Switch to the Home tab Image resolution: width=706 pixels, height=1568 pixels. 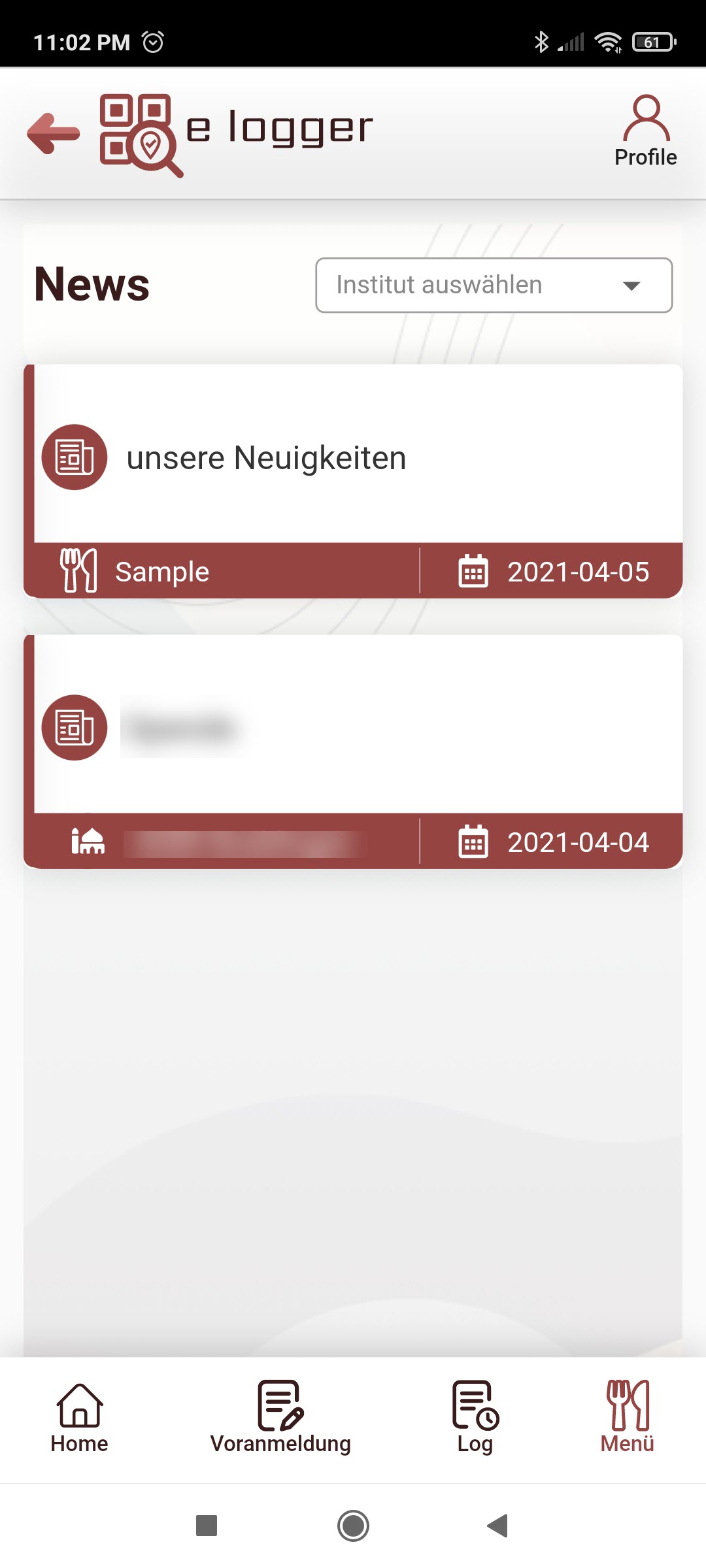(x=79, y=1416)
